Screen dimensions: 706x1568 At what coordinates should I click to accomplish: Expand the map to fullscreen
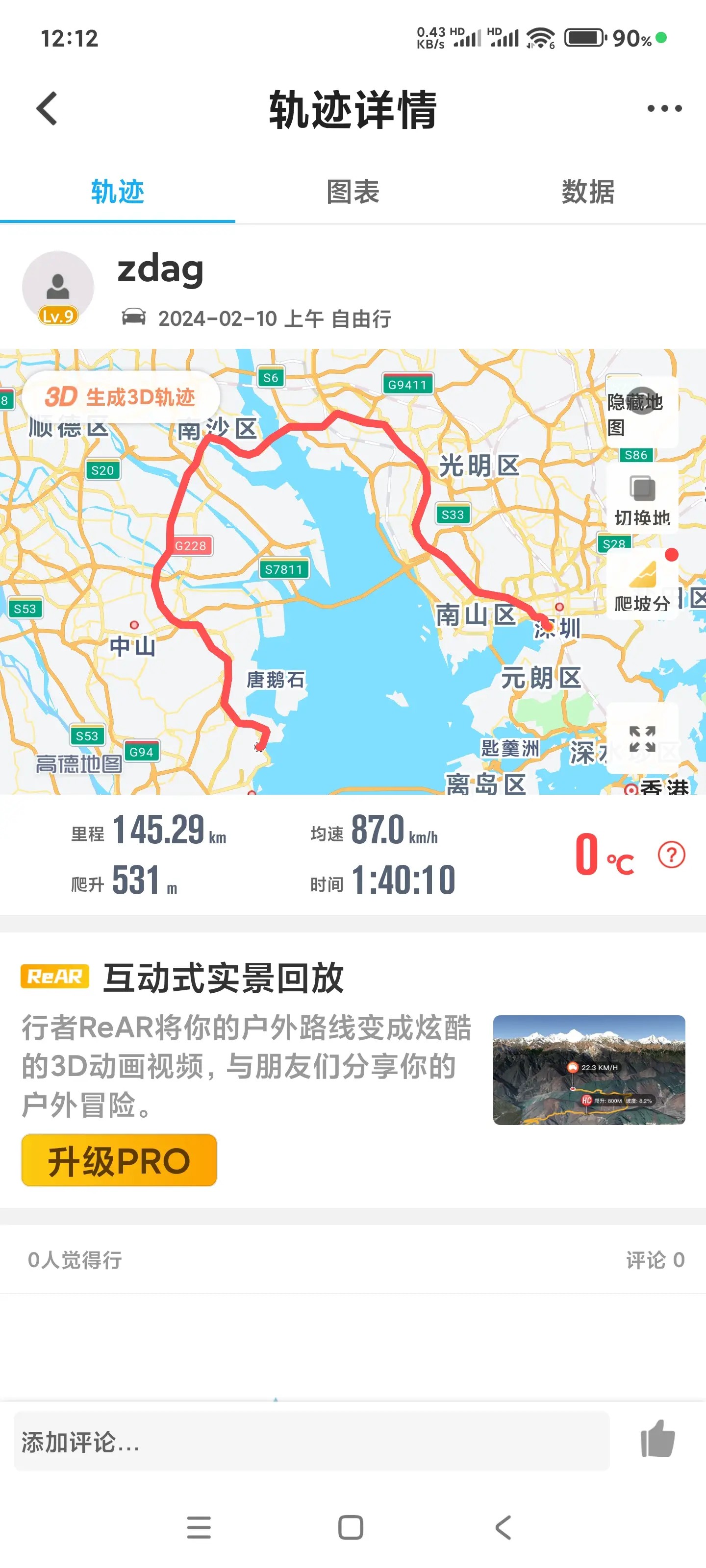tap(642, 738)
